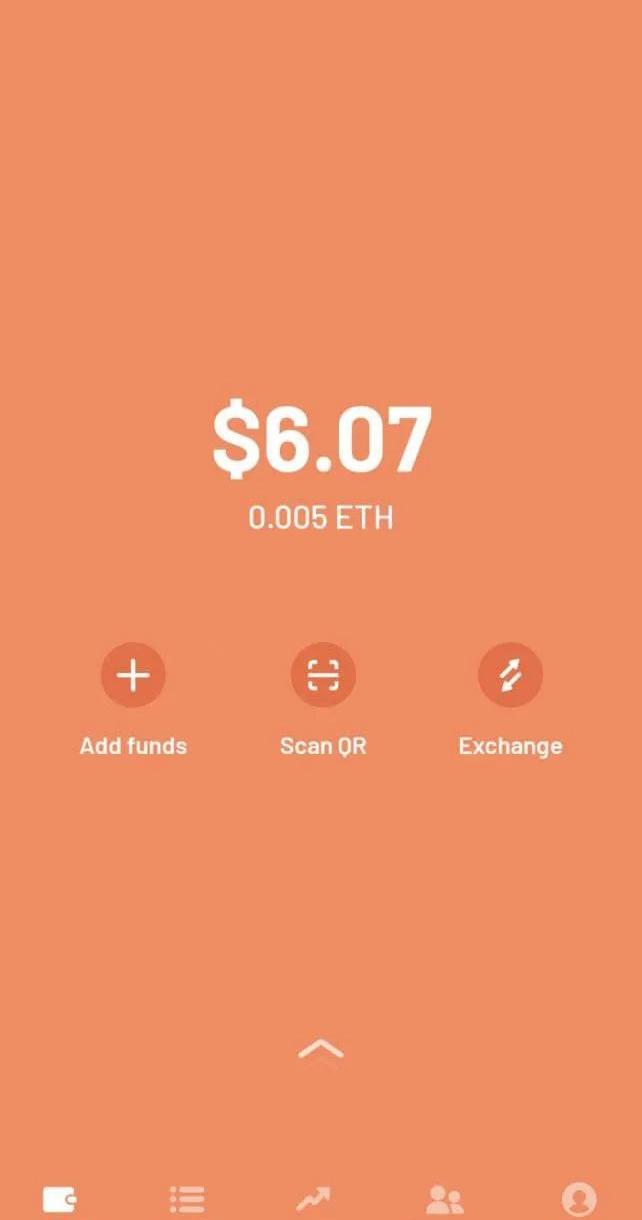Switch to the profile tab

tap(578, 1198)
